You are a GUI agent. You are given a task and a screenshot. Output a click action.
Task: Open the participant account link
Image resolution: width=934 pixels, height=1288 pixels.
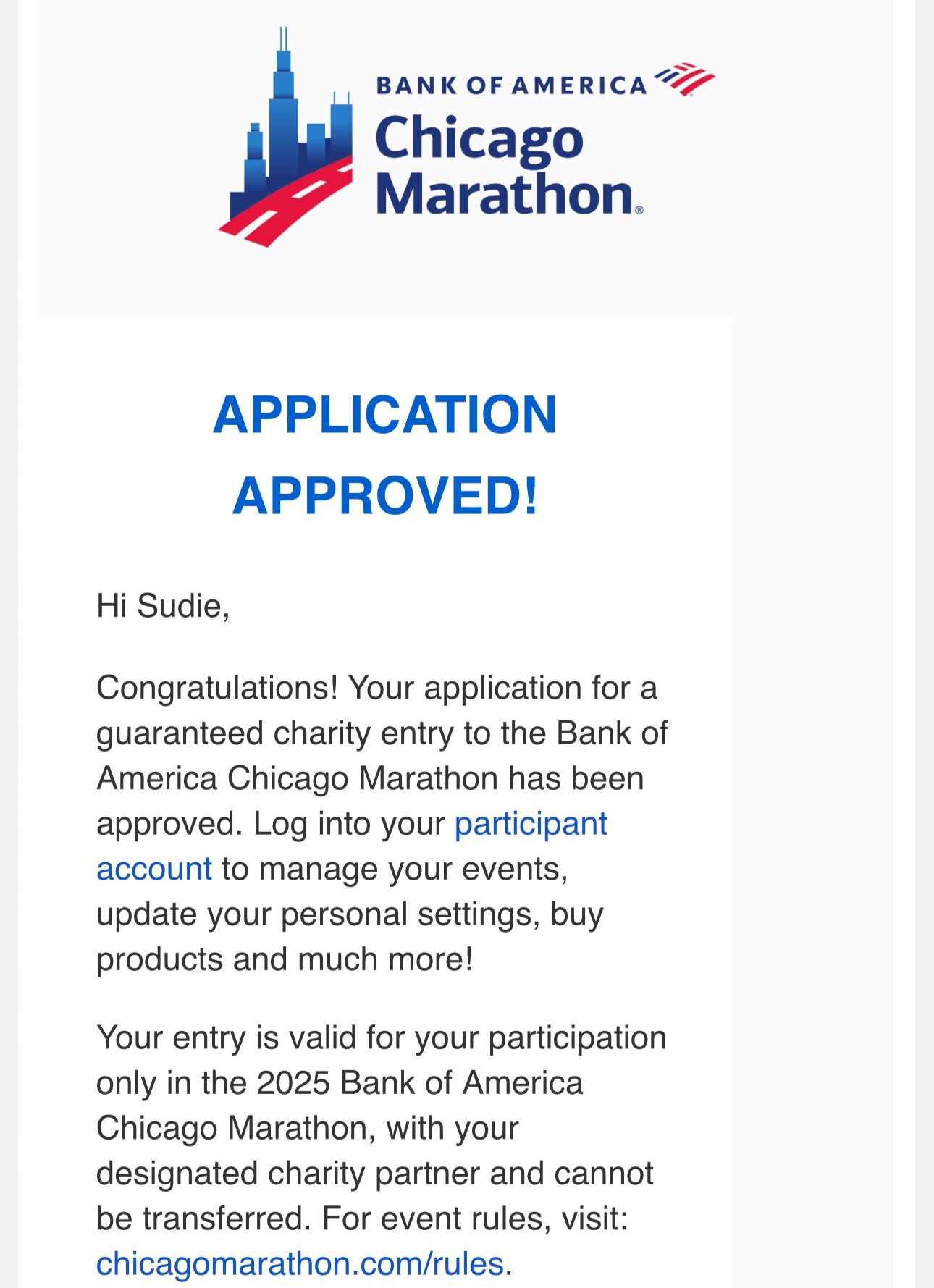[531, 824]
